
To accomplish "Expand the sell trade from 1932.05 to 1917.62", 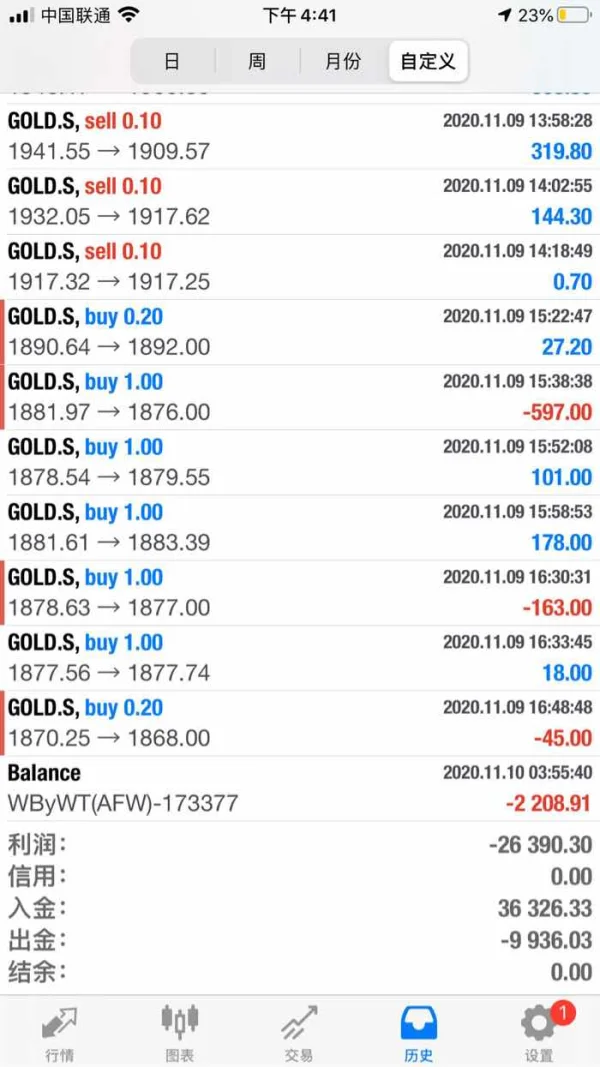I will 300,202.
